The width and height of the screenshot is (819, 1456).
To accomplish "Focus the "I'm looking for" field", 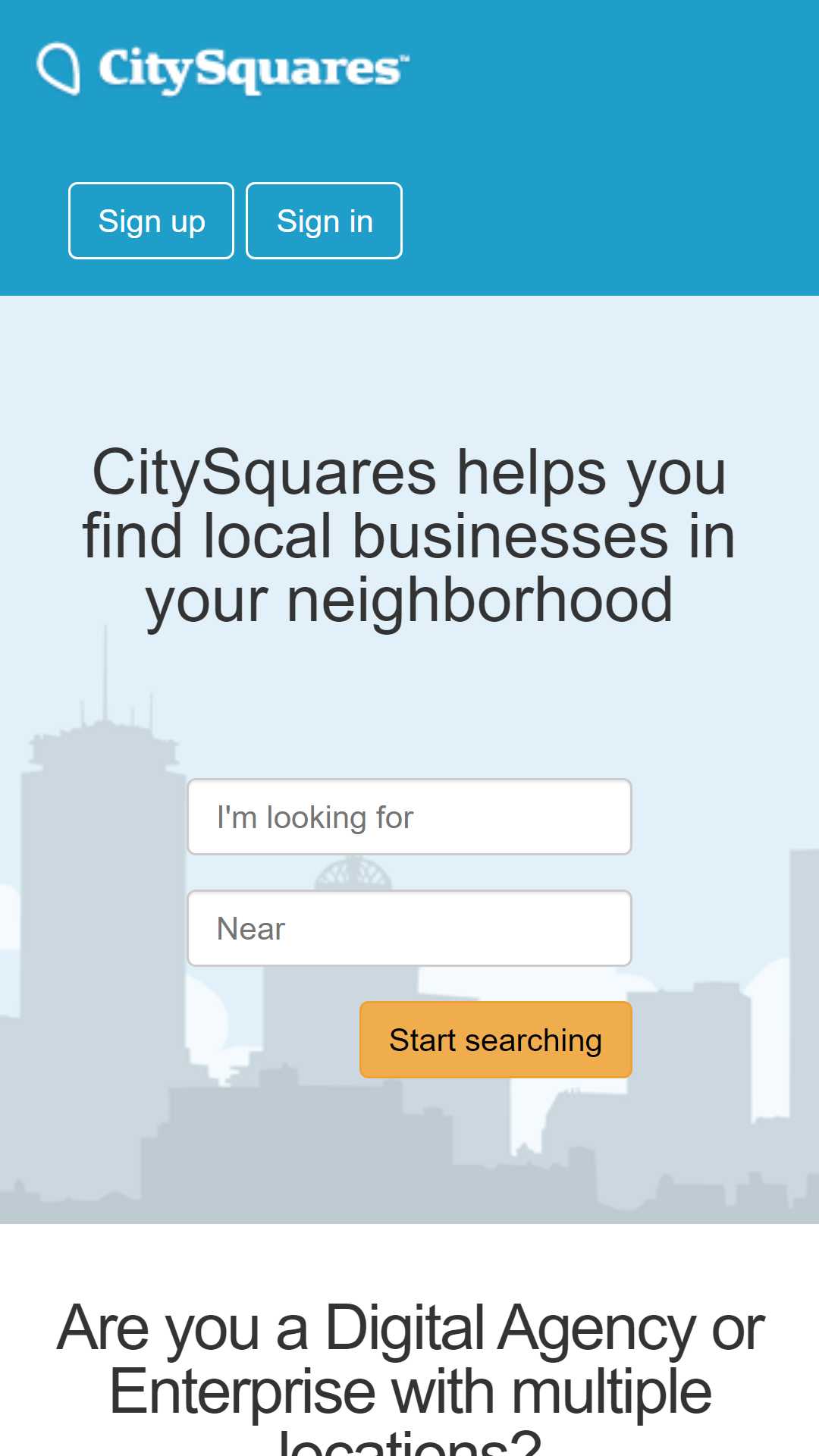I will (x=409, y=817).
